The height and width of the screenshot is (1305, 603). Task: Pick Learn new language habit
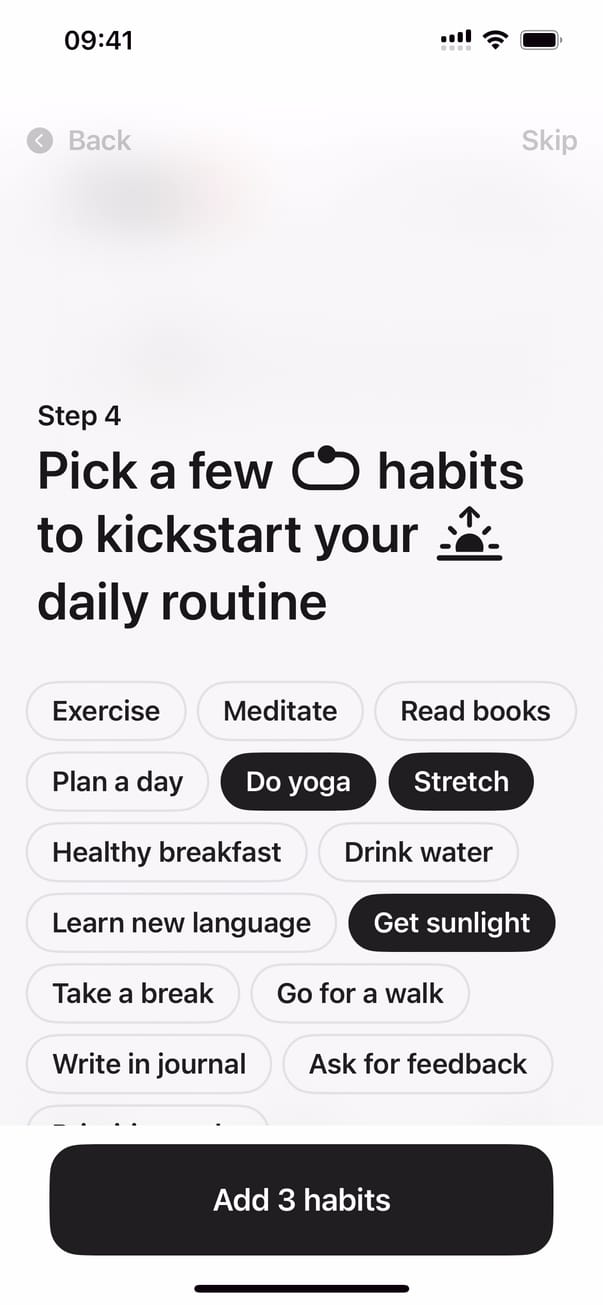[x=181, y=923]
